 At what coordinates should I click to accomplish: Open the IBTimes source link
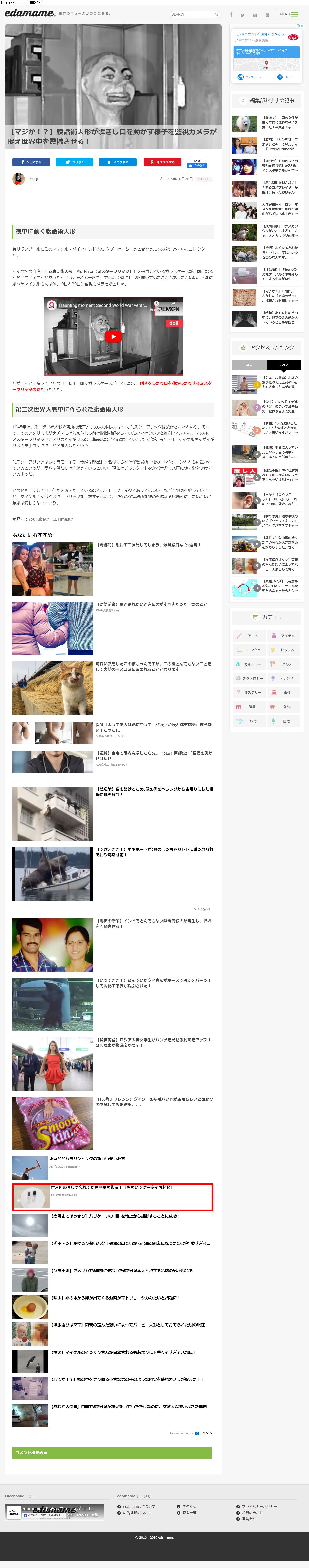coord(61,519)
